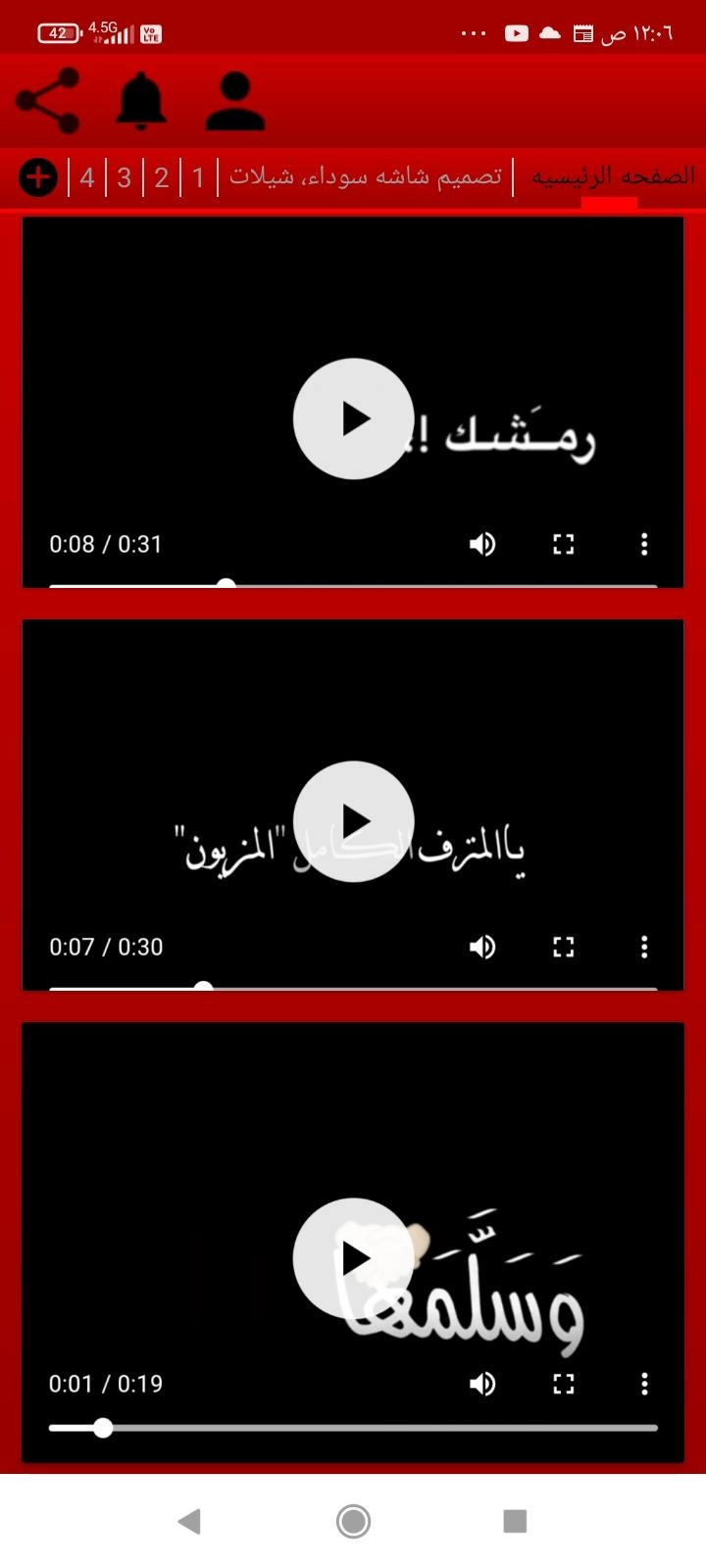
Task: Enter fullscreen on the 0:31 video
Action: point(563,544)
